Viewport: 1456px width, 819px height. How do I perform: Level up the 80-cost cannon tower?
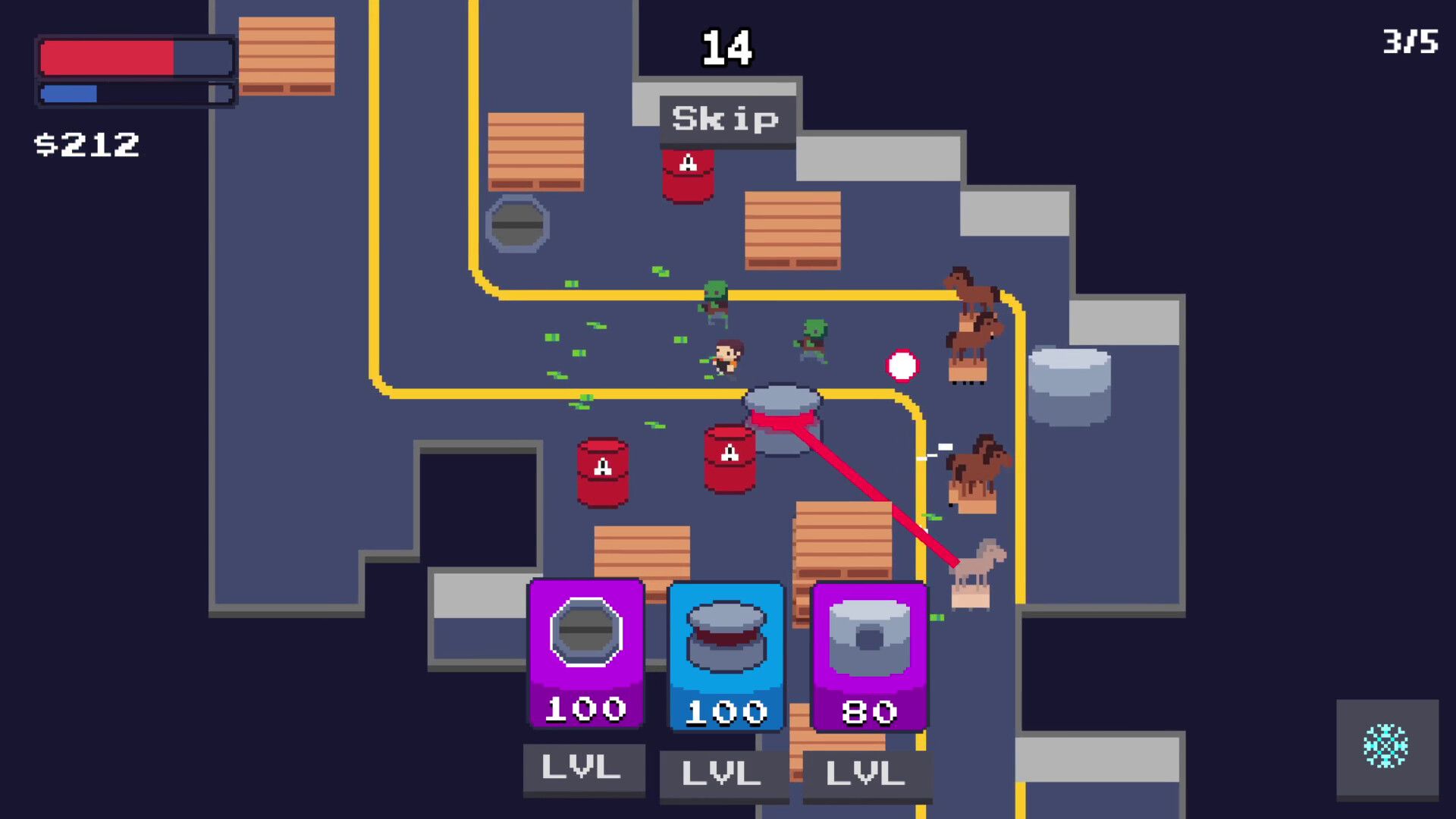(866, 774)
